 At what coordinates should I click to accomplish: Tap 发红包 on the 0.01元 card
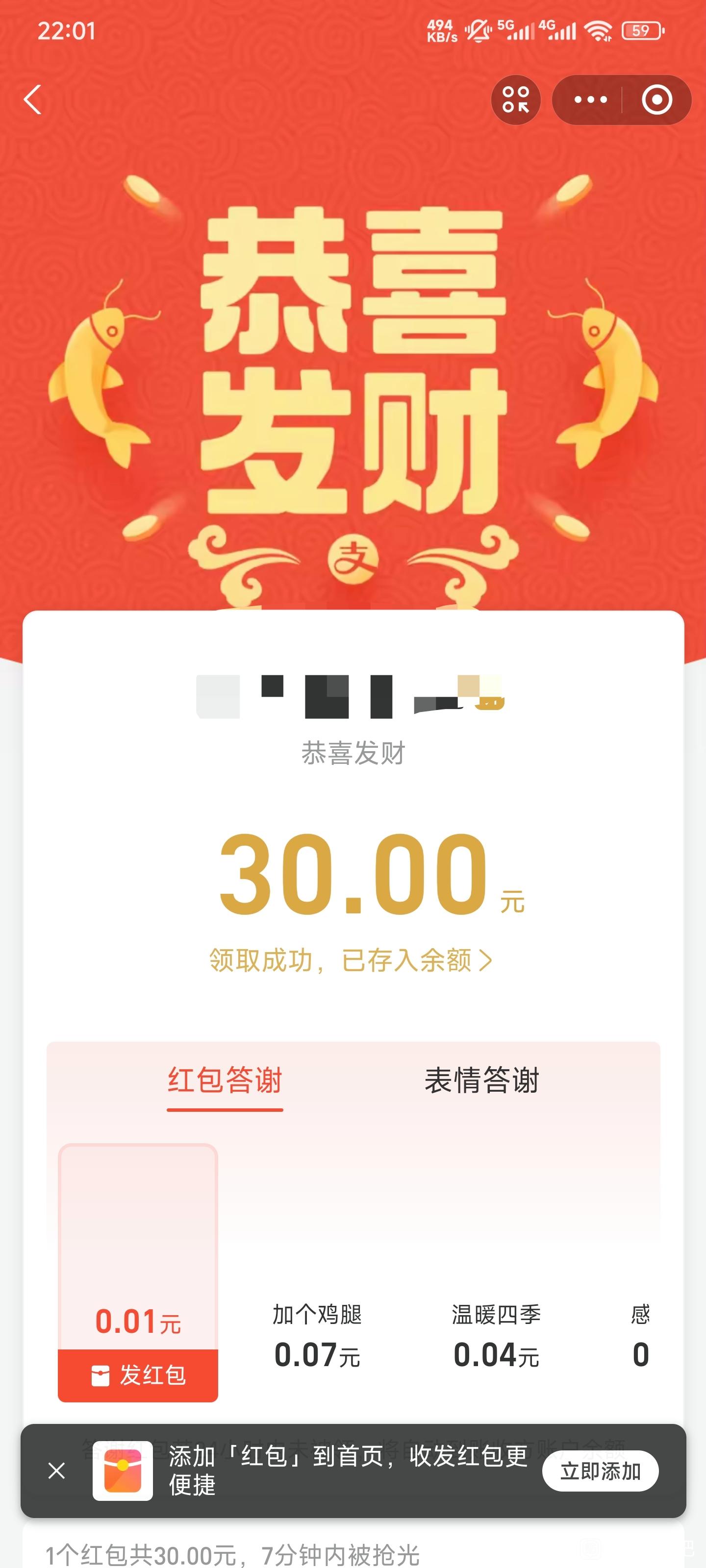tap(138, 1375)
